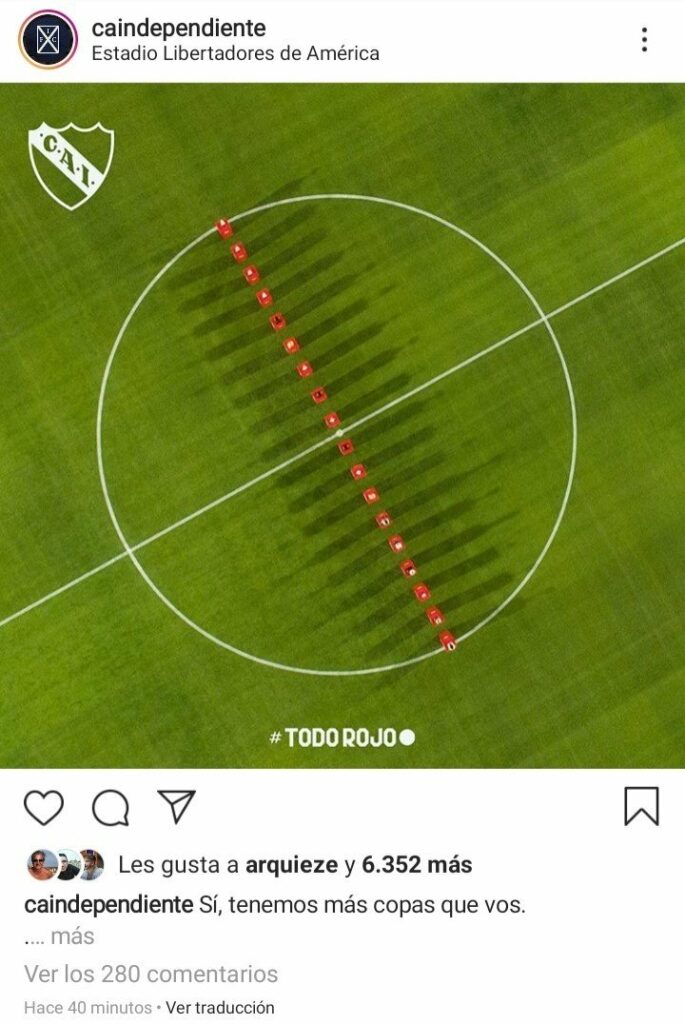Open caindependiente username in header
This screenshot has width=685, height=1024.
tap(178, 28)
